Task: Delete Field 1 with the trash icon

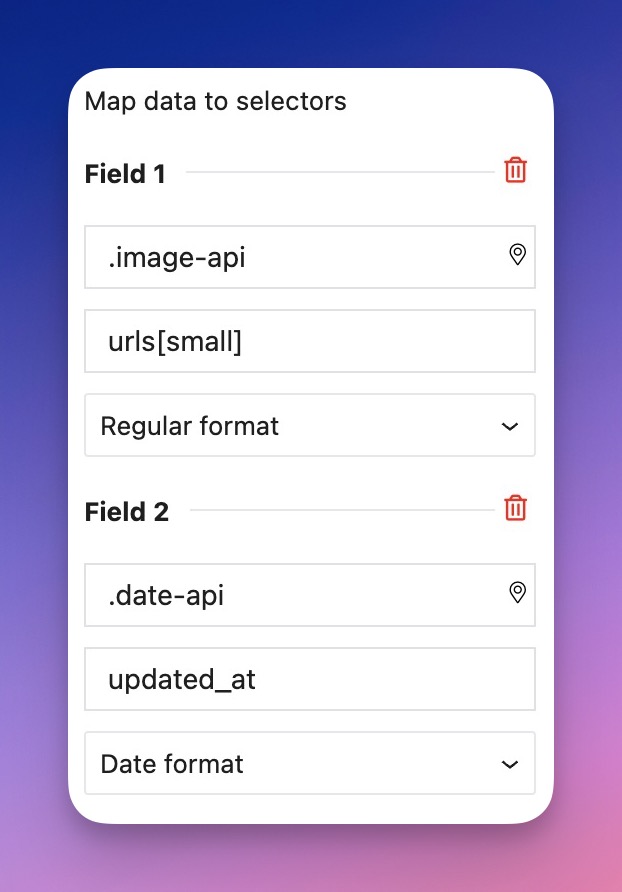Action: 515,170
